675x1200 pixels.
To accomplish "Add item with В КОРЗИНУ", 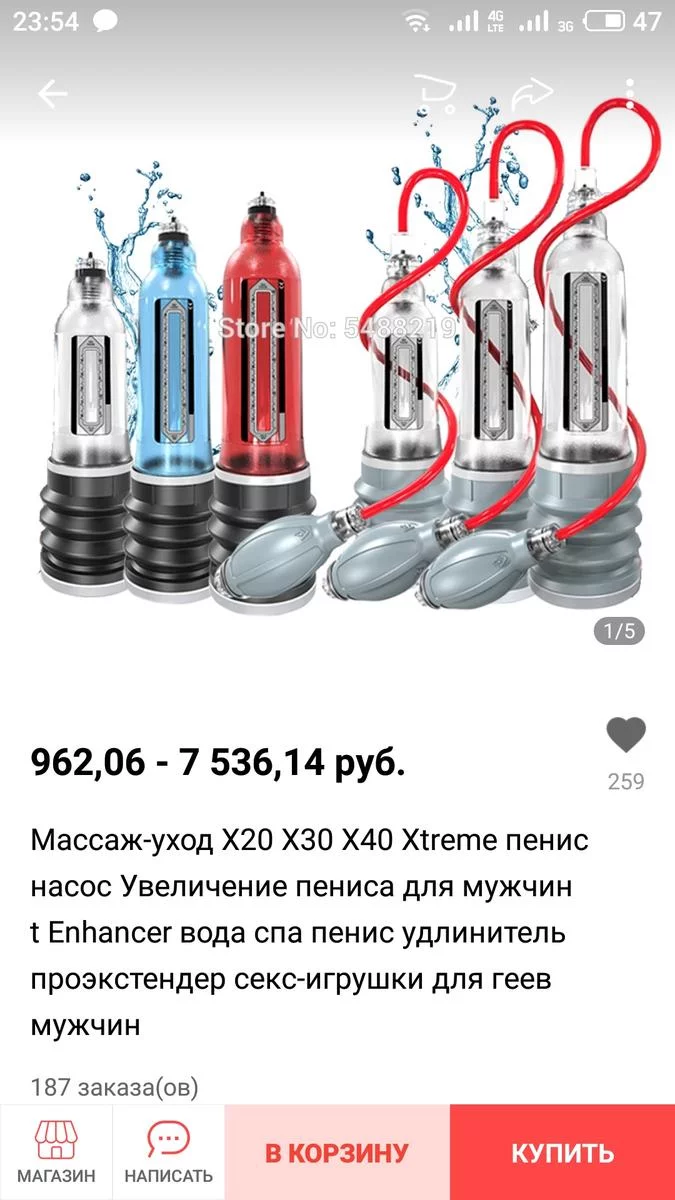I will tap(337, 1152).
